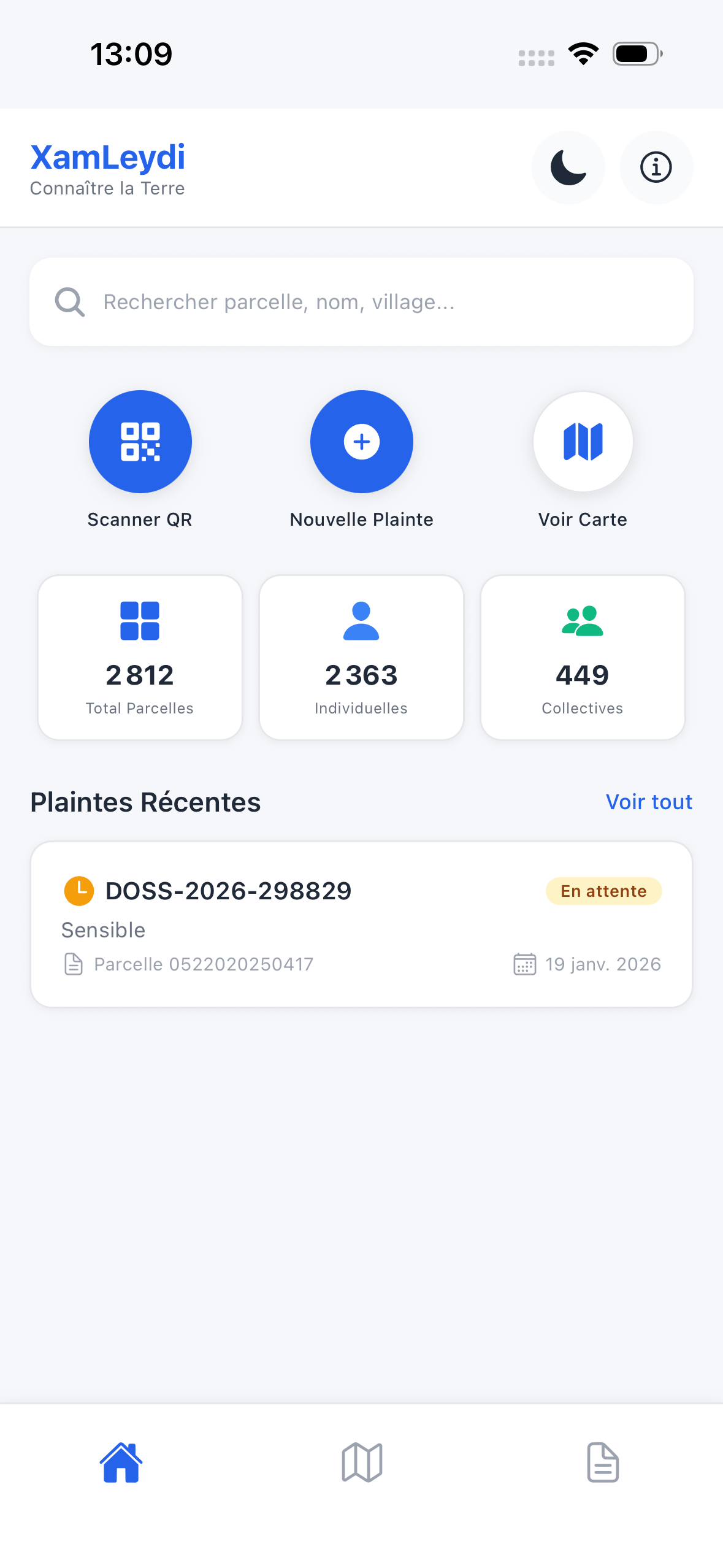Image resolution: width=723 pixels, height=1568 pixels.
Task: Open the Total Parcelles card
Action: coord(140,658)
